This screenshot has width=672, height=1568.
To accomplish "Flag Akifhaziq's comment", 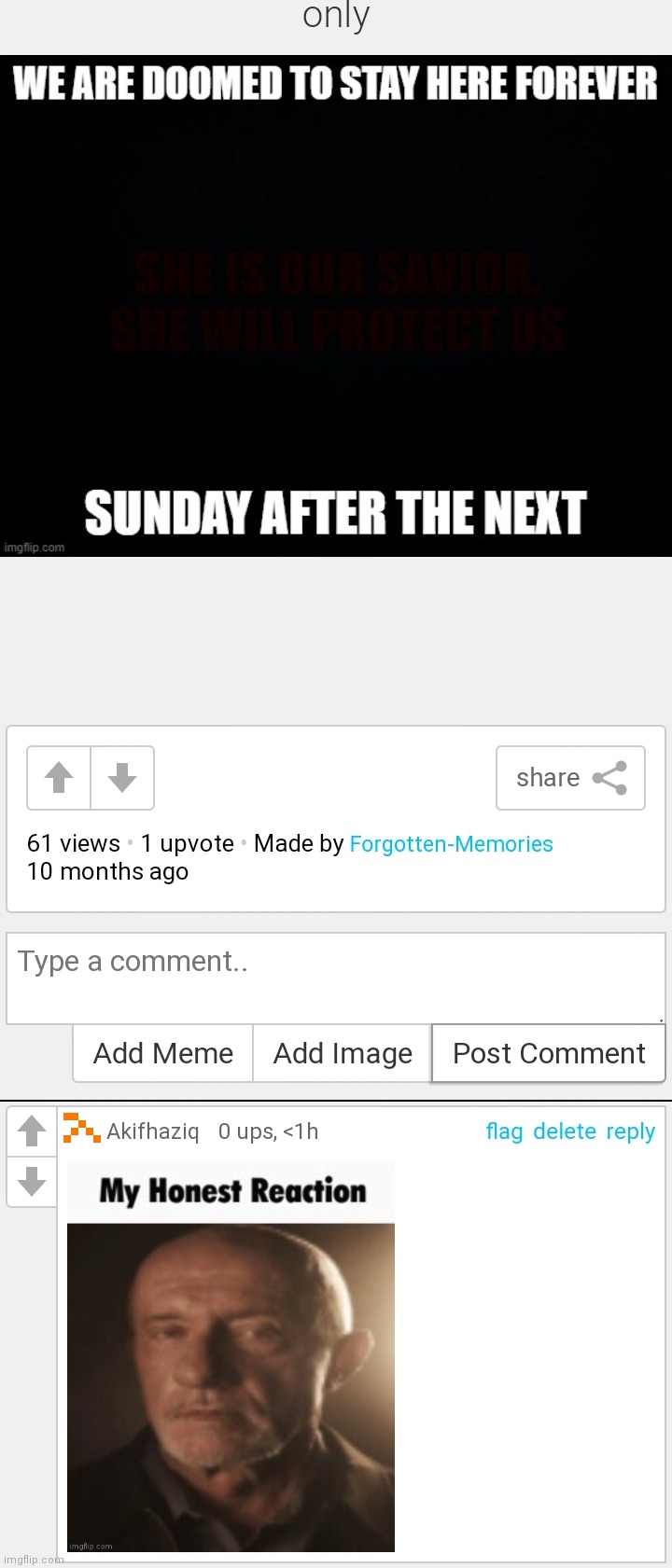I will click(x=504, y=1131).
